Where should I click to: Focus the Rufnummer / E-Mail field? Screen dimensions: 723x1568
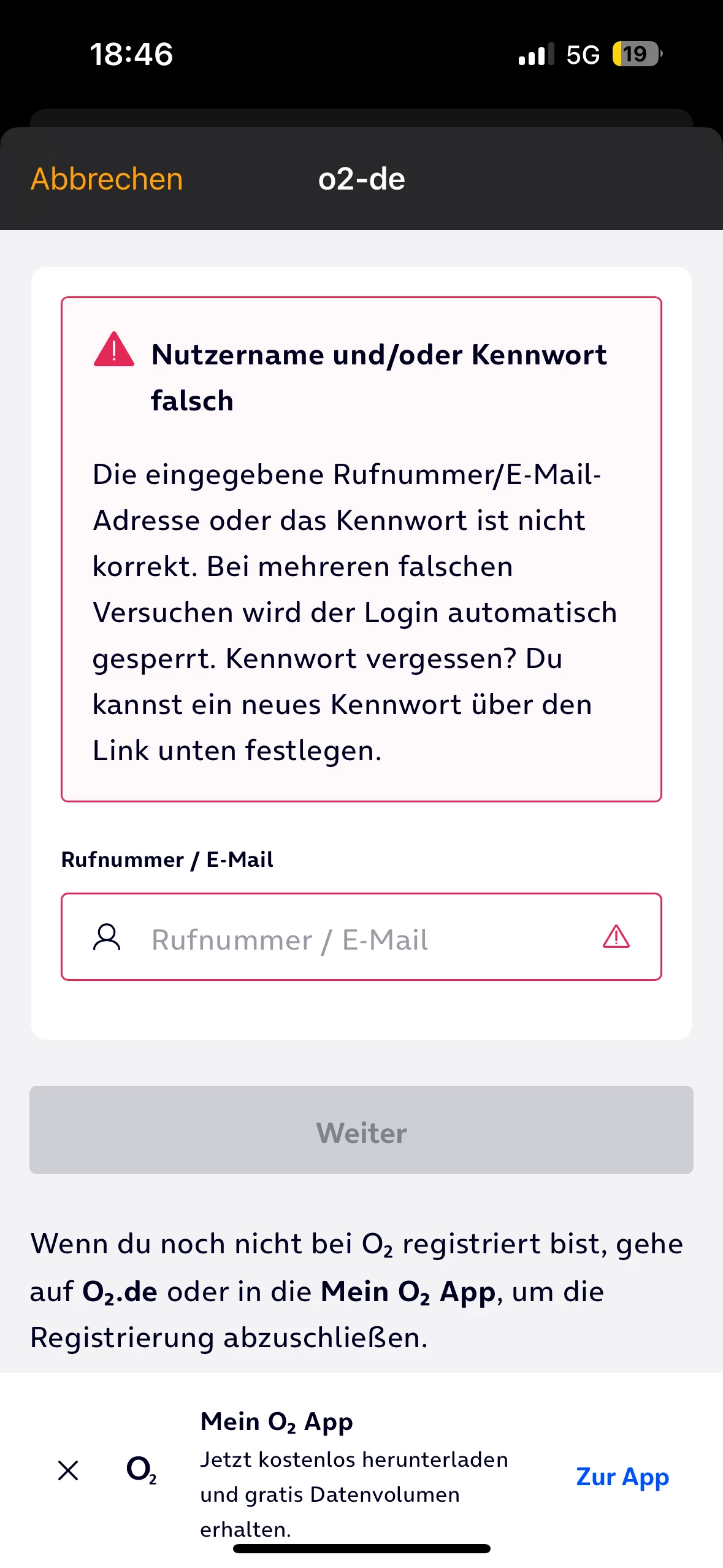[x=361, y=938]
